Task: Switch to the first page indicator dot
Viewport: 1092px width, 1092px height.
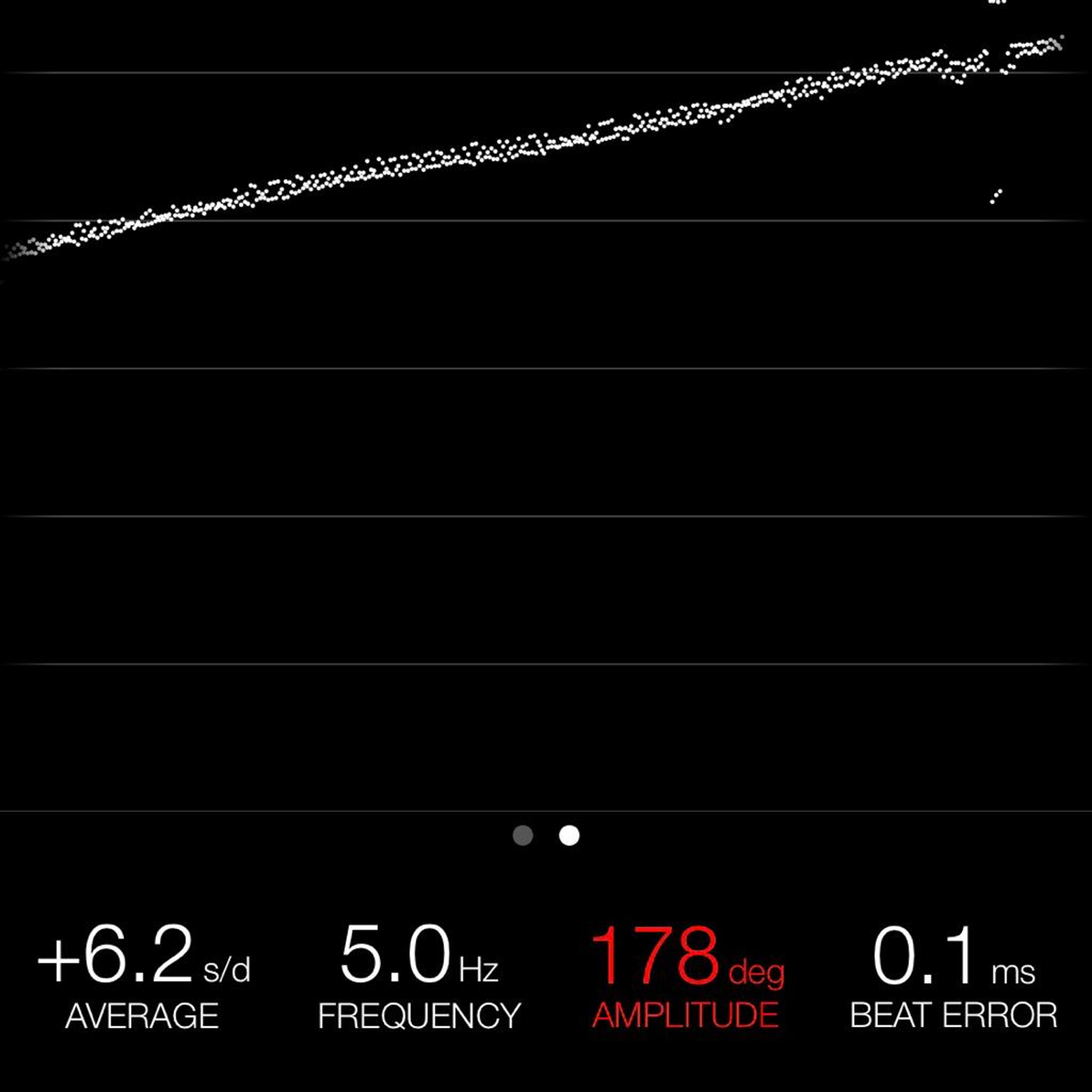Action: pyautogui.click(x=523, y=835)
